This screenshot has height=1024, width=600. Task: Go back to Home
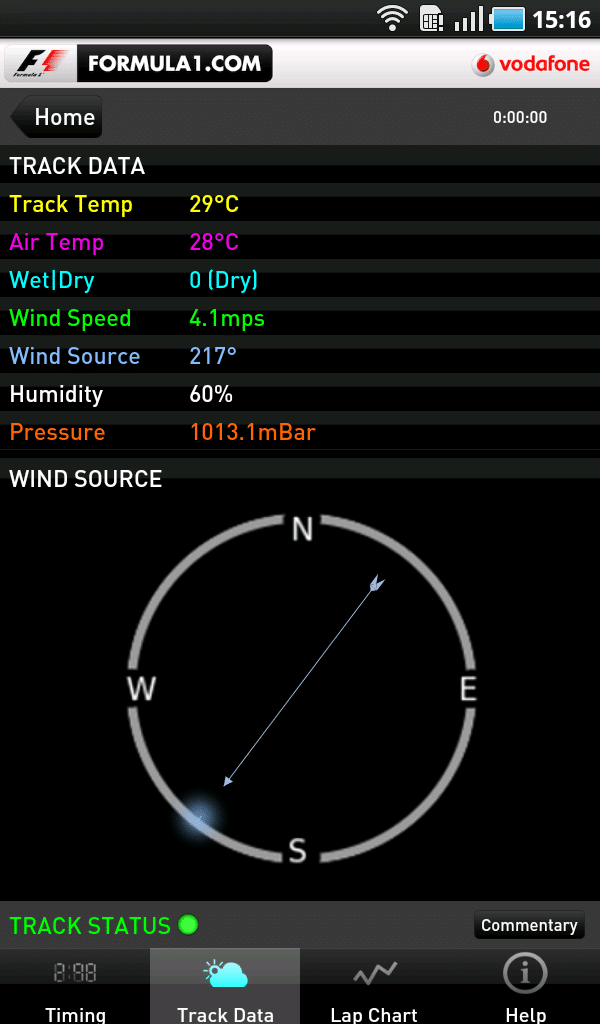[x=56, y=117]
